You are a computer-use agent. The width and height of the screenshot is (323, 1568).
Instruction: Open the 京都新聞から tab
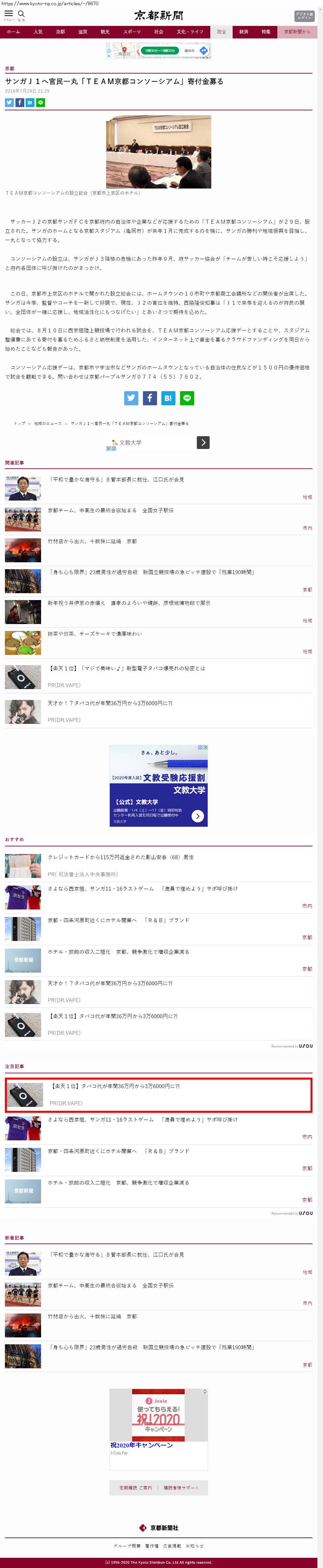[297, 32]
